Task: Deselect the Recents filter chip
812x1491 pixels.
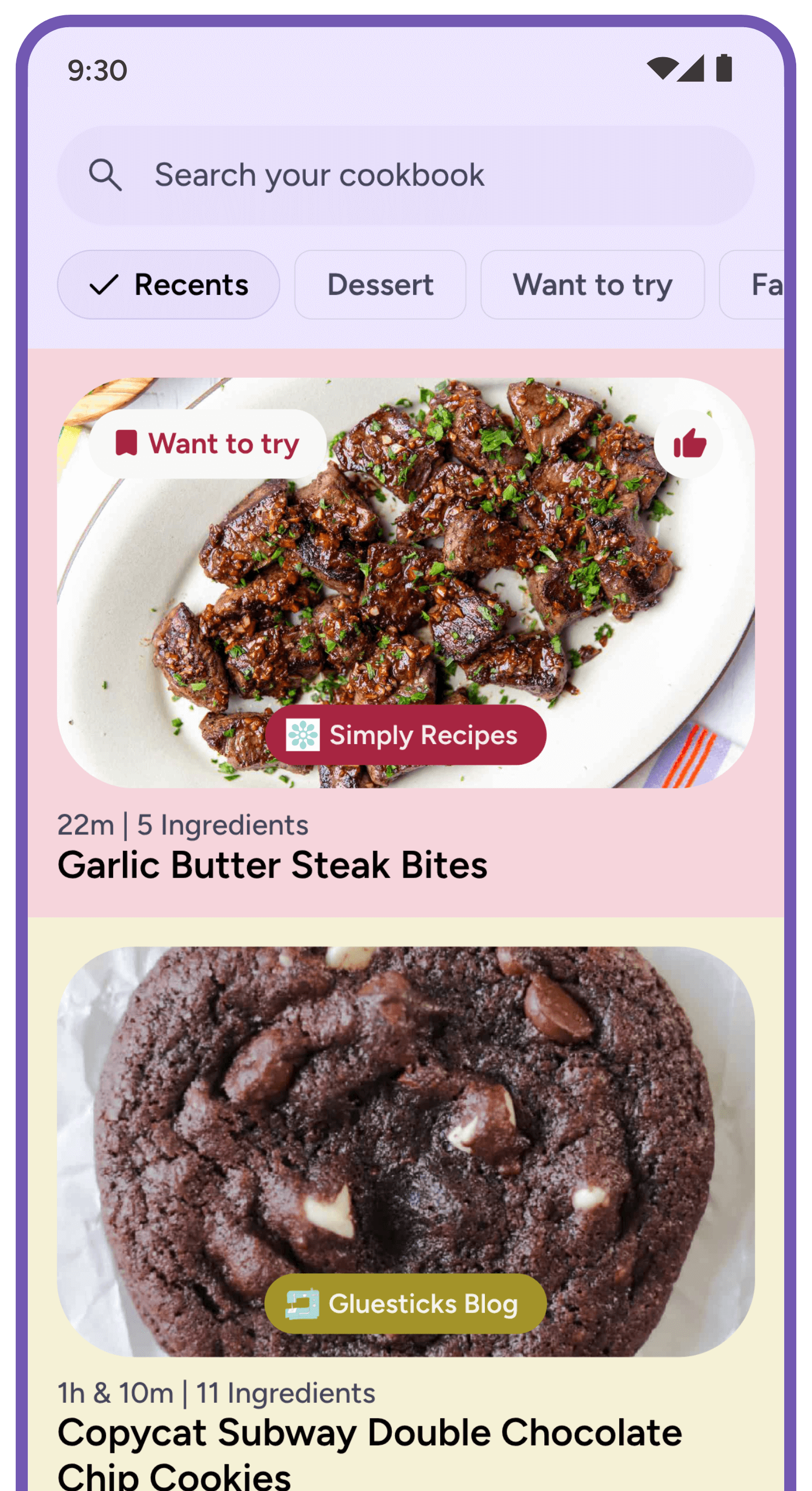Action: coord(168,285)
